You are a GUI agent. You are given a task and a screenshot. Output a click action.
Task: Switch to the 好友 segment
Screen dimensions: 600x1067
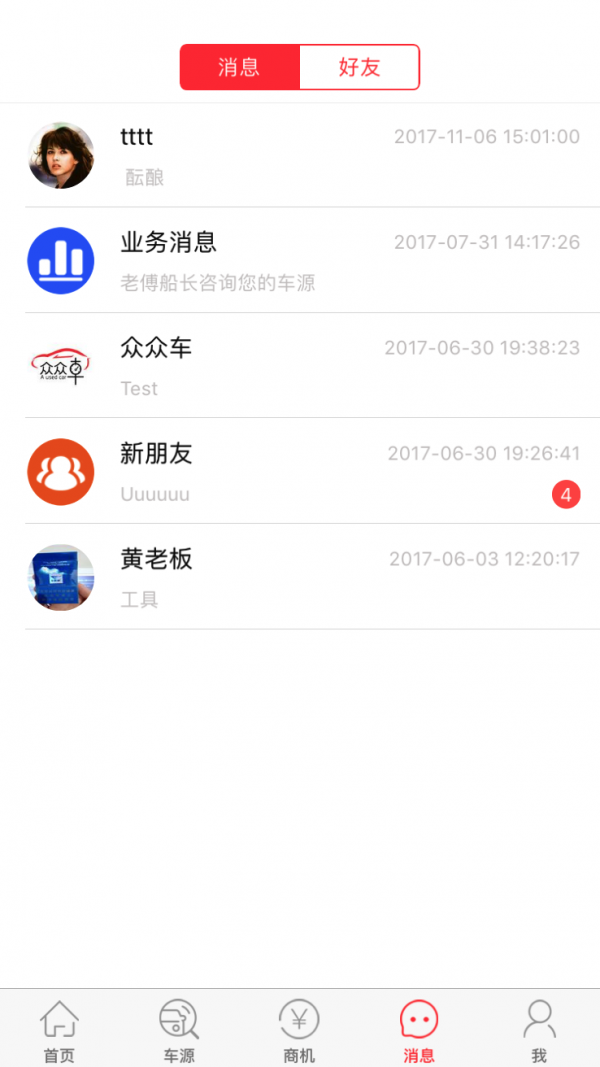[359, 68]
